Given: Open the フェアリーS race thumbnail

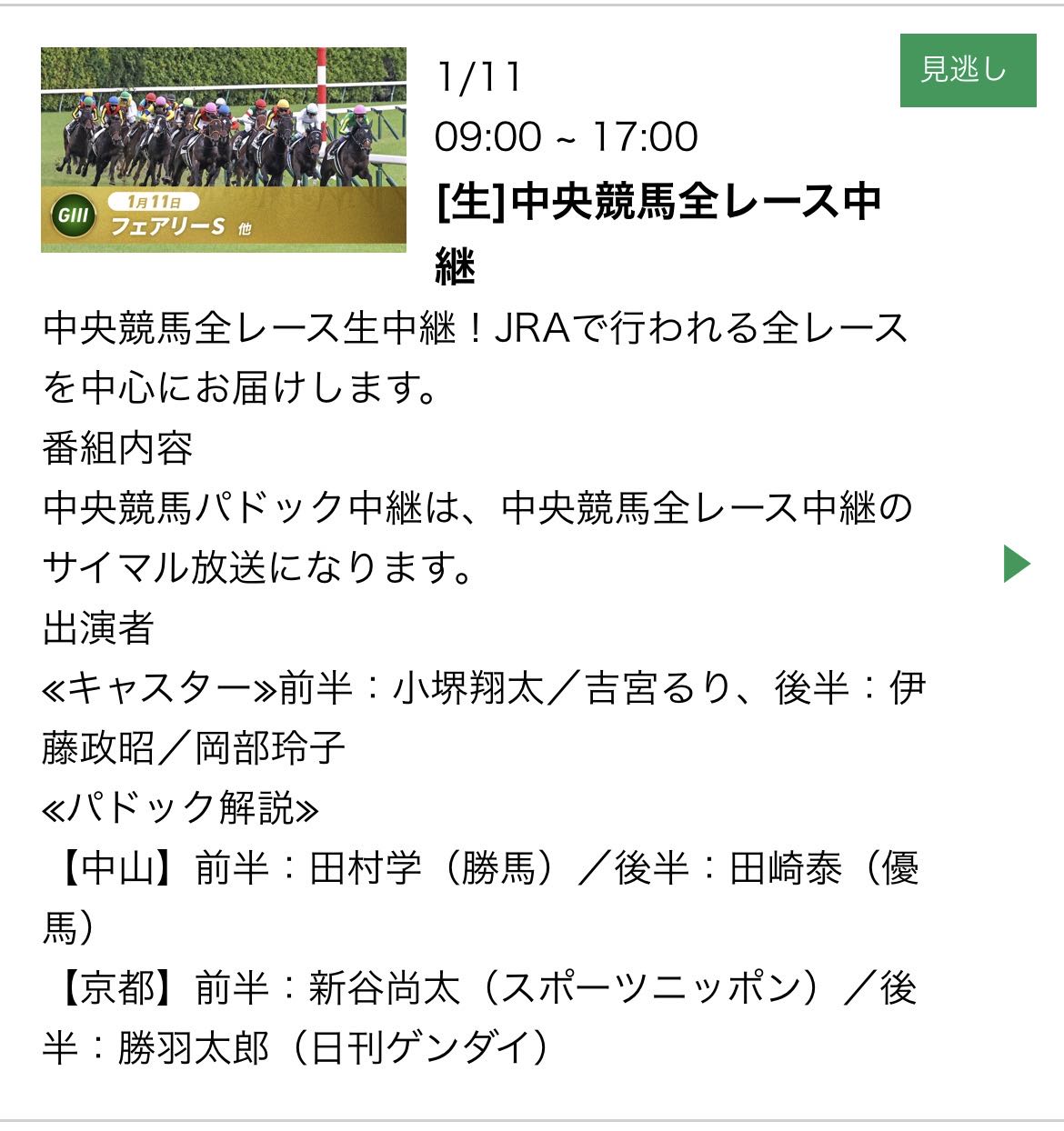Looking at the screenshot, I should click(224, 150).
